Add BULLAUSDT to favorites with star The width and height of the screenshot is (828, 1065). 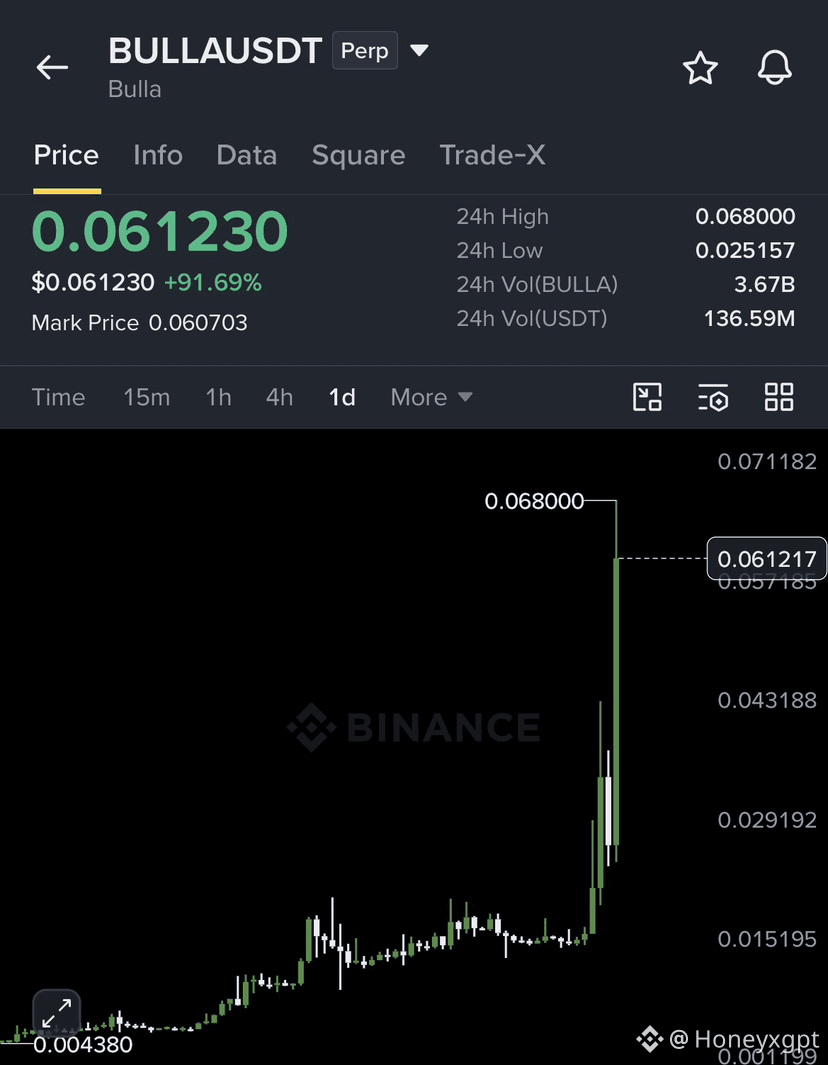coord(700,68)
